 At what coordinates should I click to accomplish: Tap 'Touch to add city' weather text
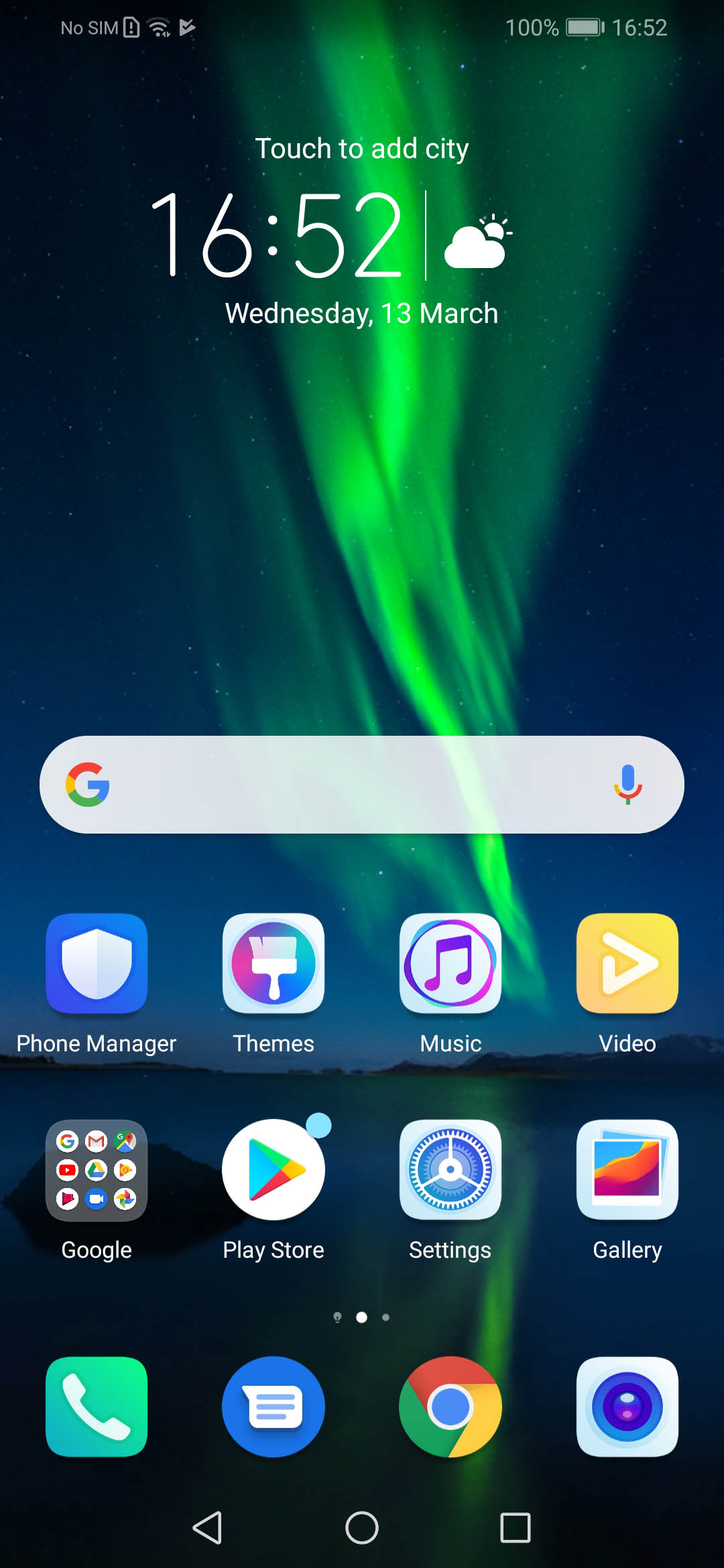tap(362, 149)
